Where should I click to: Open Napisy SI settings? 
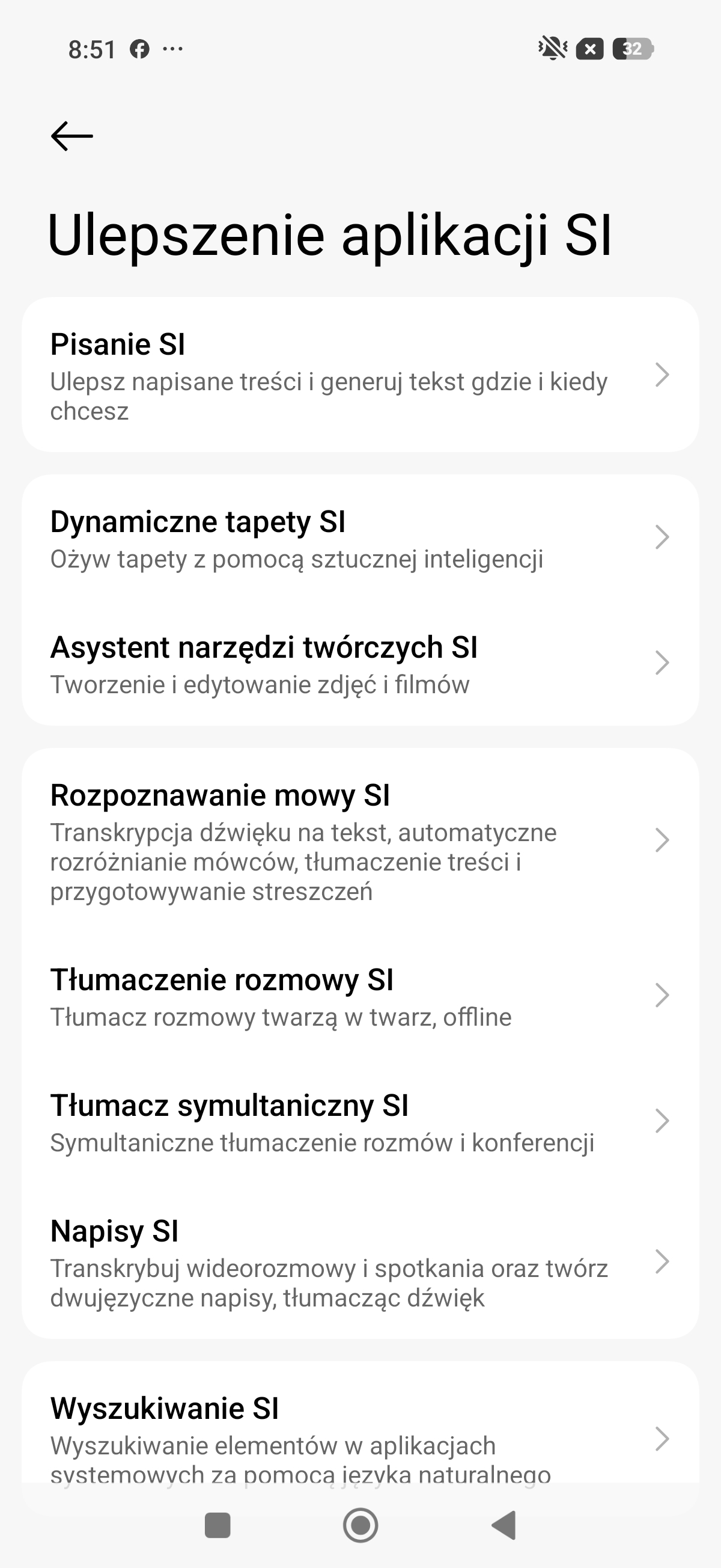pos(359,1263)
